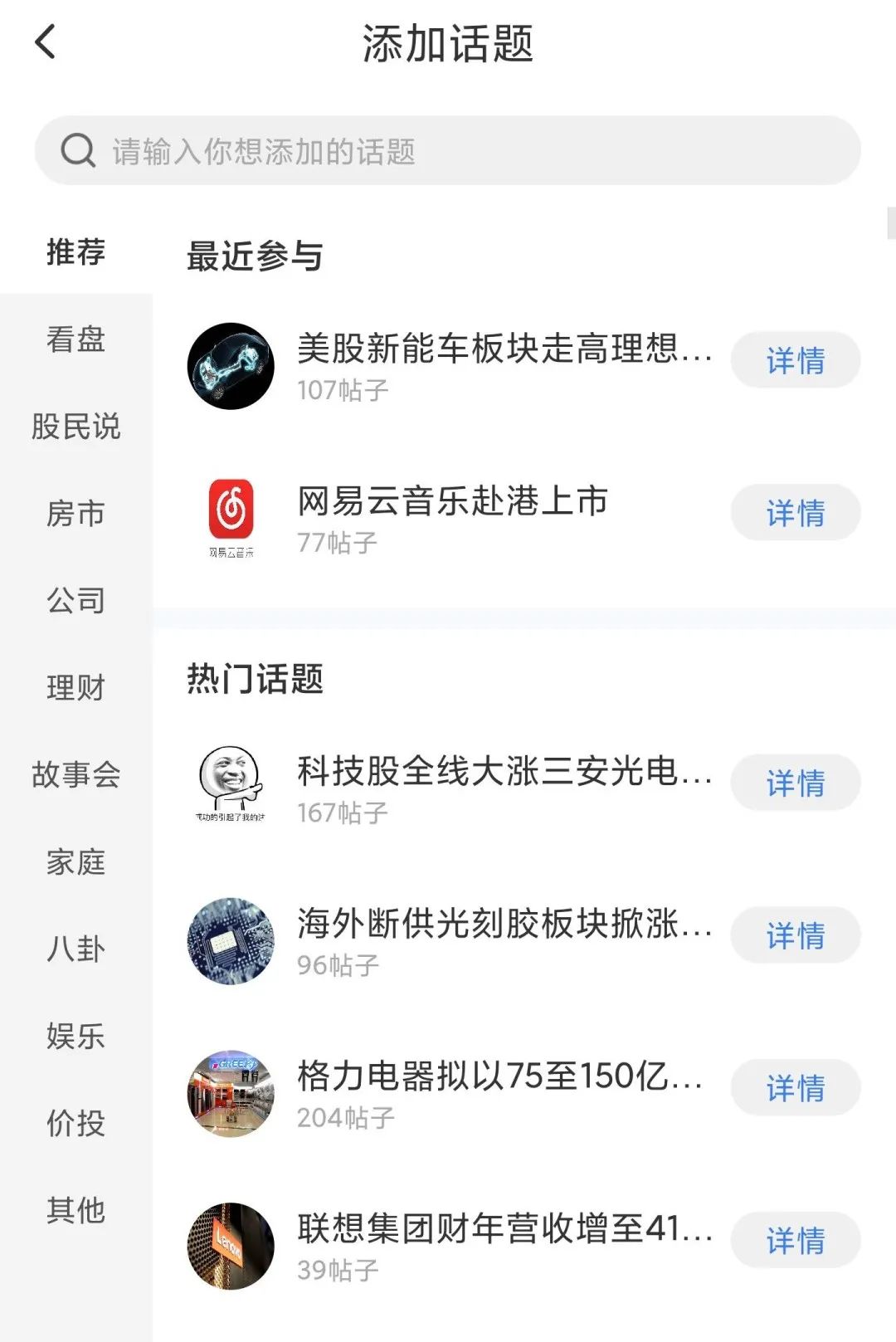Image resolution: width=896 pixels, height=1342 pixels.
Task: Open the 理财 section
Action: (75, 686)
